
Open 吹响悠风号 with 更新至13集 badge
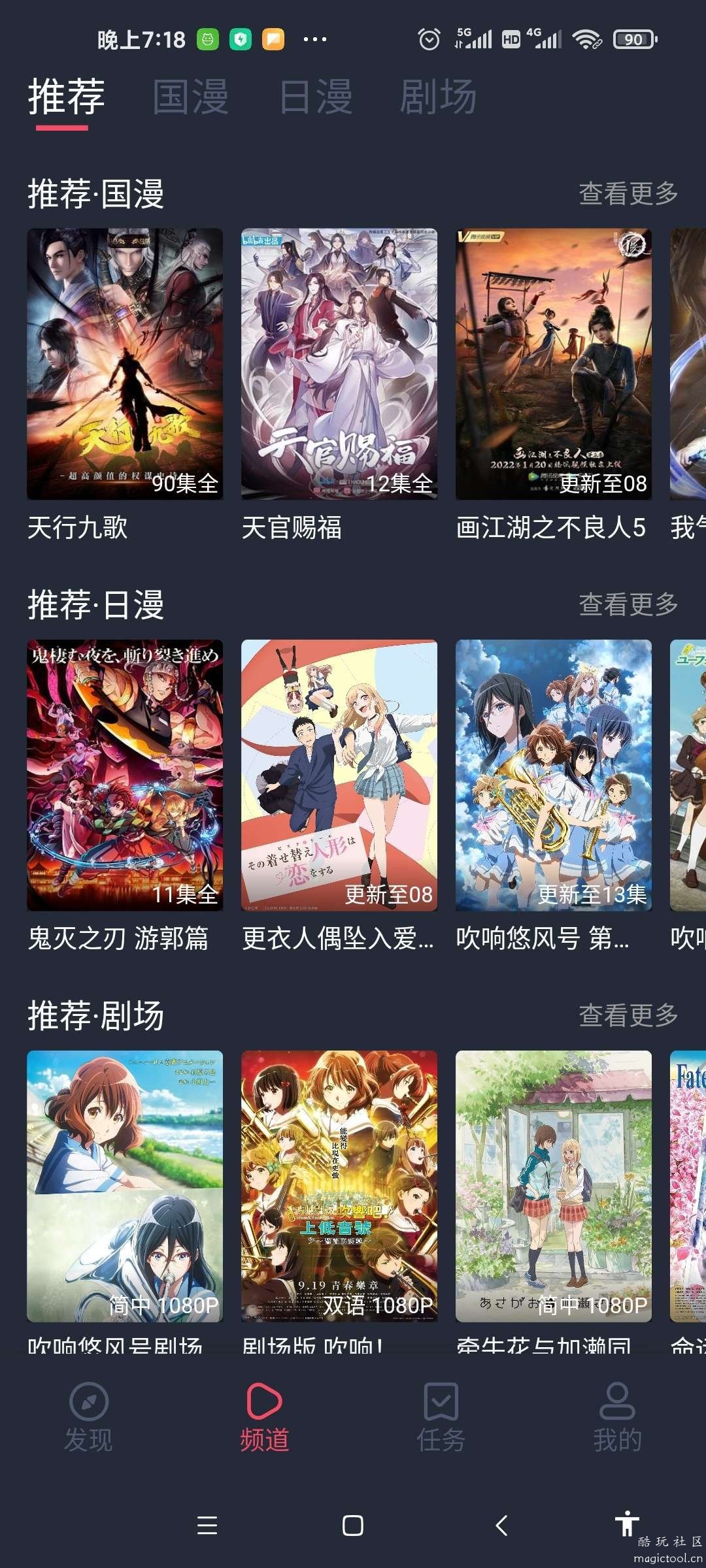pyautogui.click(x=554, y=775)
